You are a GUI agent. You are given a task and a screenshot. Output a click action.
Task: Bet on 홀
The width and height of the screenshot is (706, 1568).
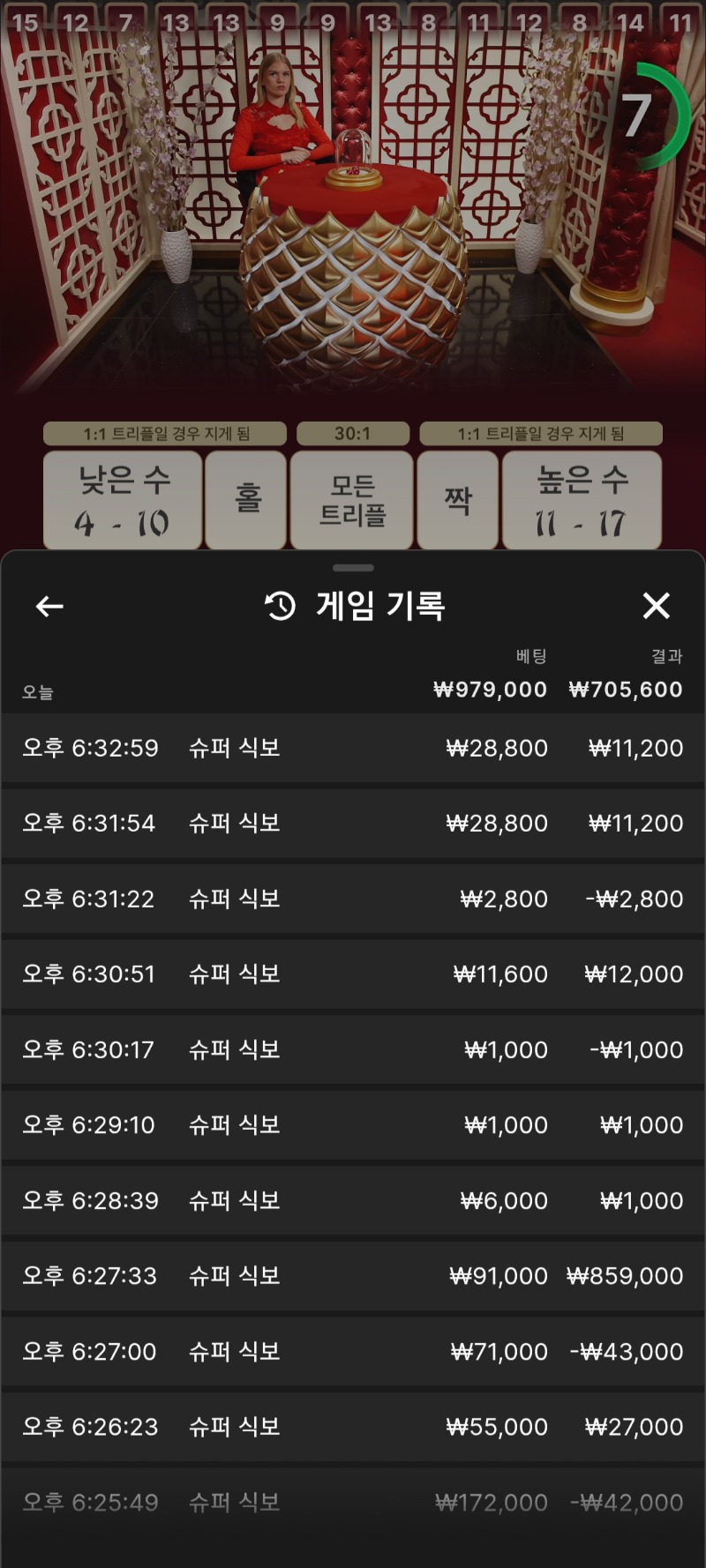point(246,500)
